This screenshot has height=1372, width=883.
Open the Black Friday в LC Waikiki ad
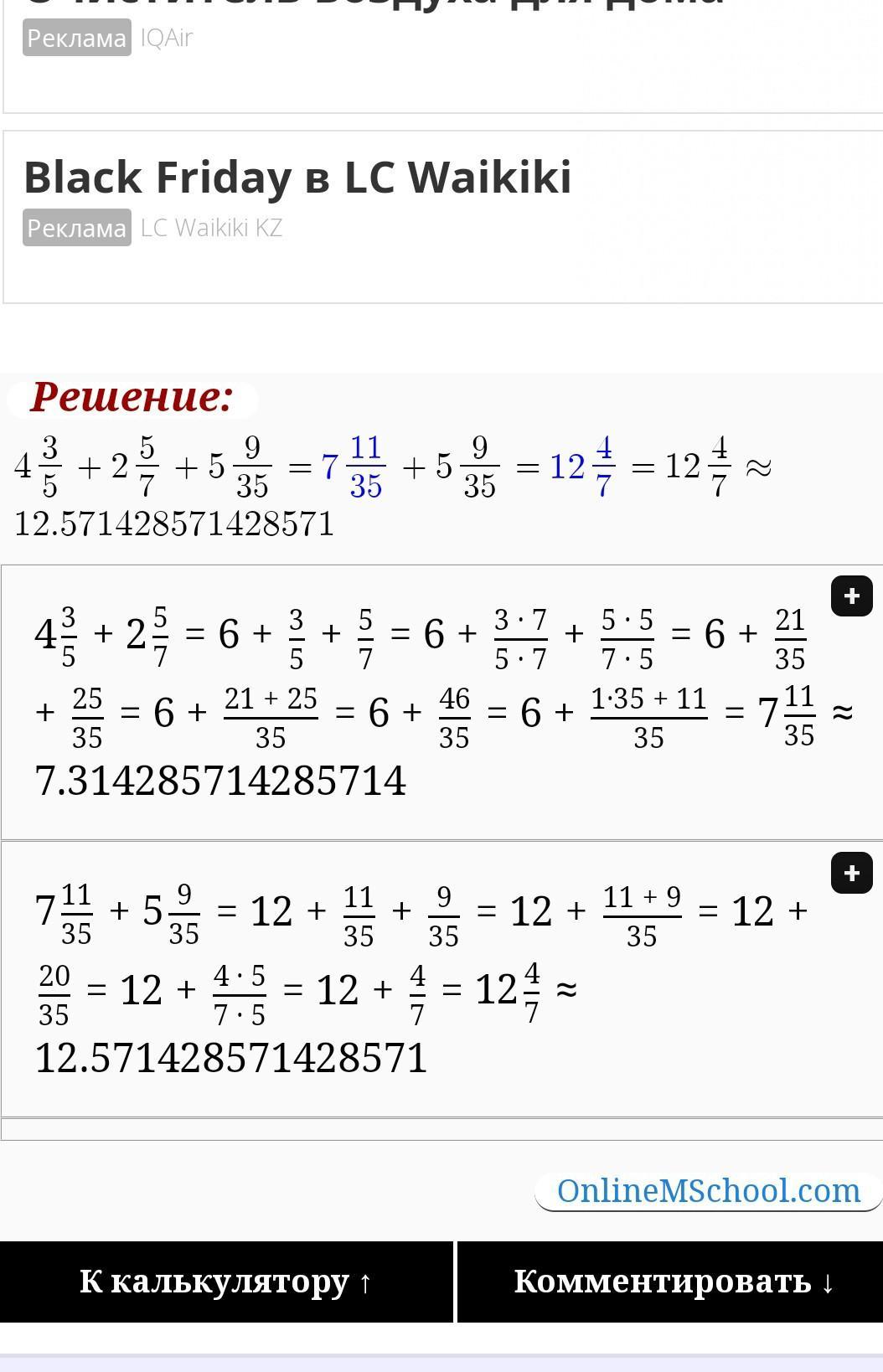point(297,177)
